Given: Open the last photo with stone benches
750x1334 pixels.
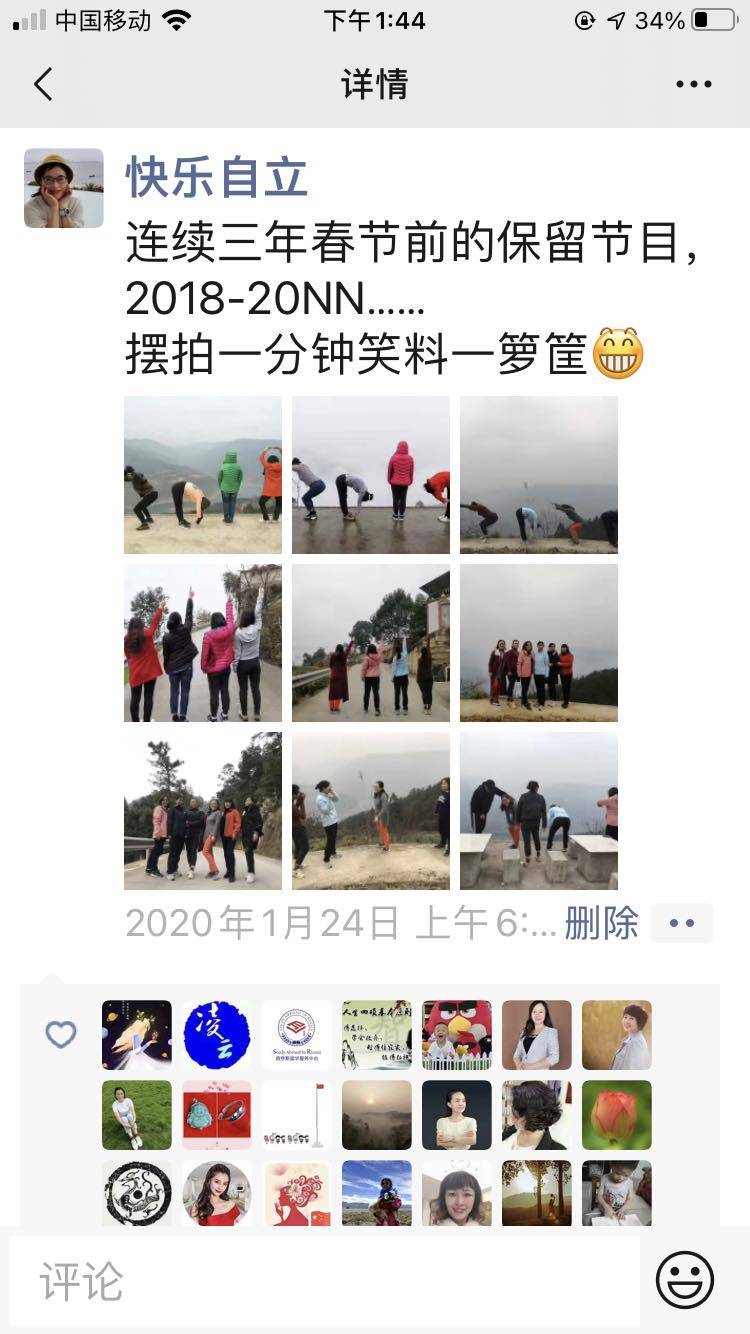Looking at the screenshot, I should click(x=539, y=811).
